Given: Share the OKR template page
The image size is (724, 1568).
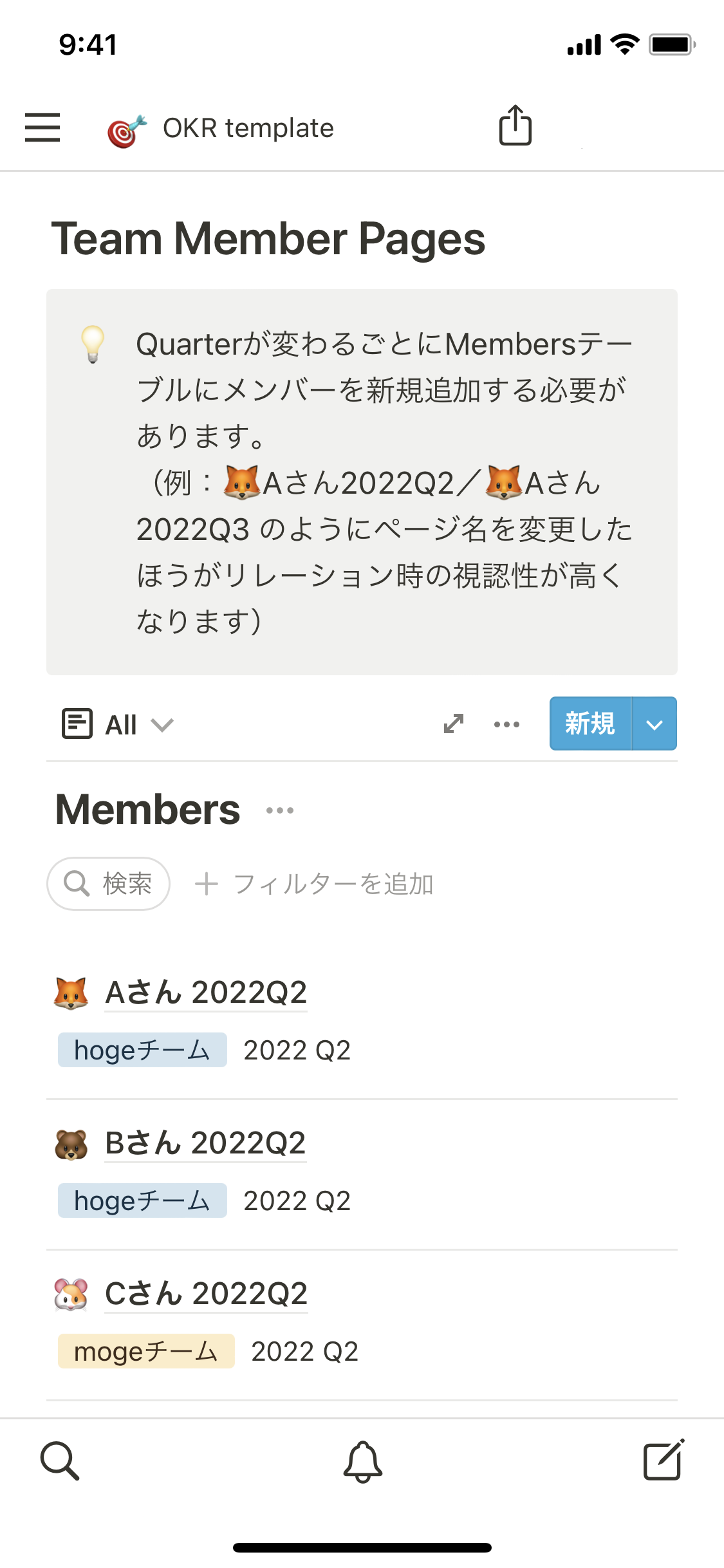Looking at the screenshot, I should [515, 126].
